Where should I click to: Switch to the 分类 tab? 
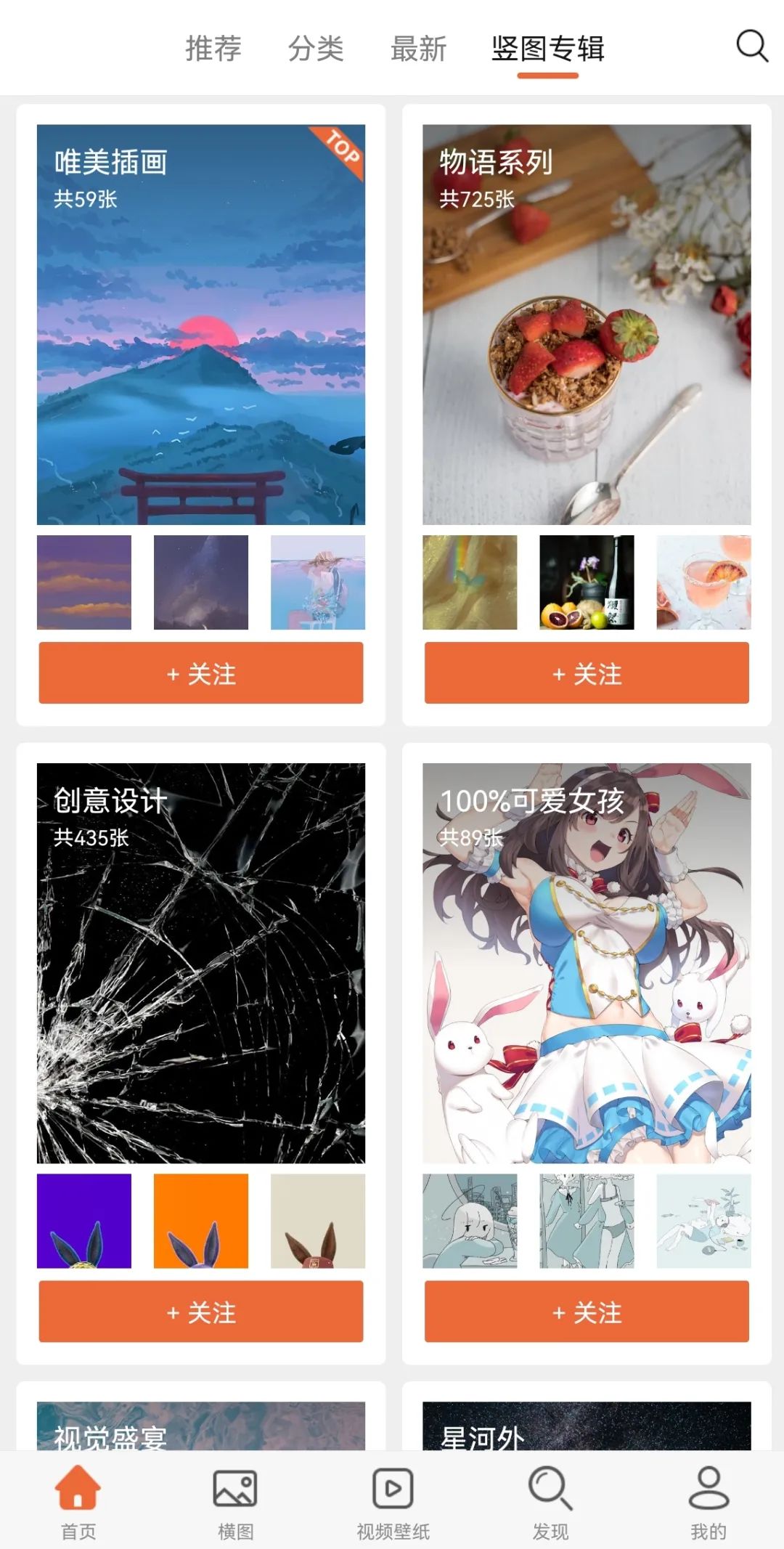pyautogui.click(x=316, y=49)
